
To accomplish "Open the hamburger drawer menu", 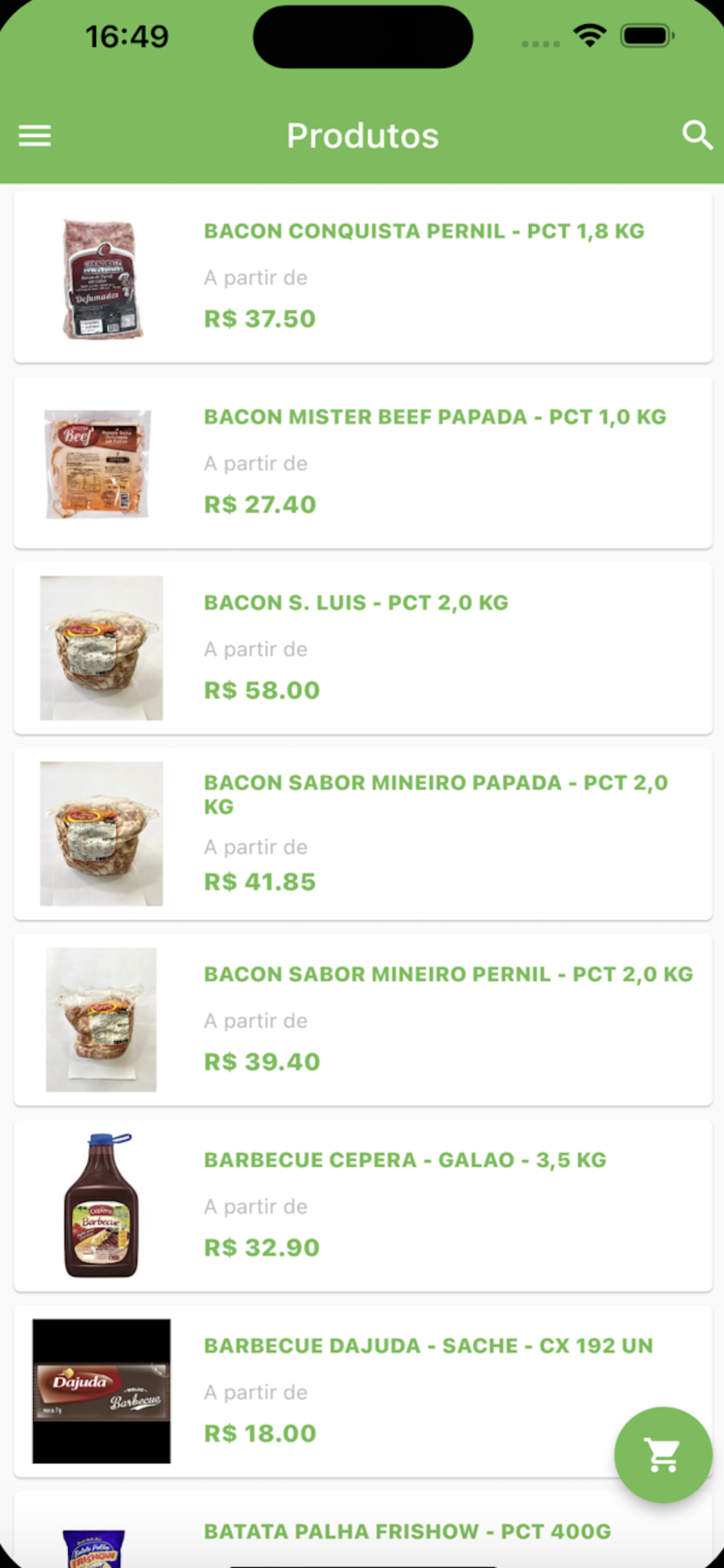I will pyautogui.click(x=34, y=136).
